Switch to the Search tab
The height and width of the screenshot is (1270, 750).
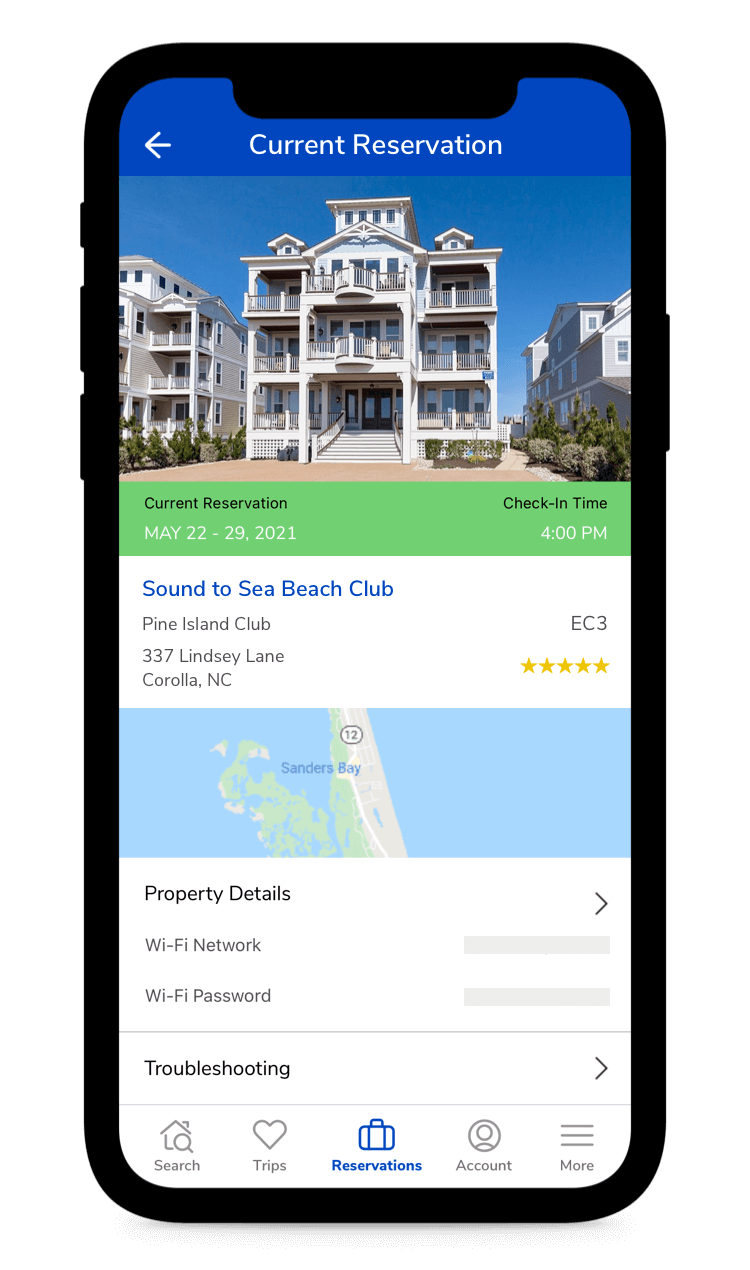coord(177,1146)
